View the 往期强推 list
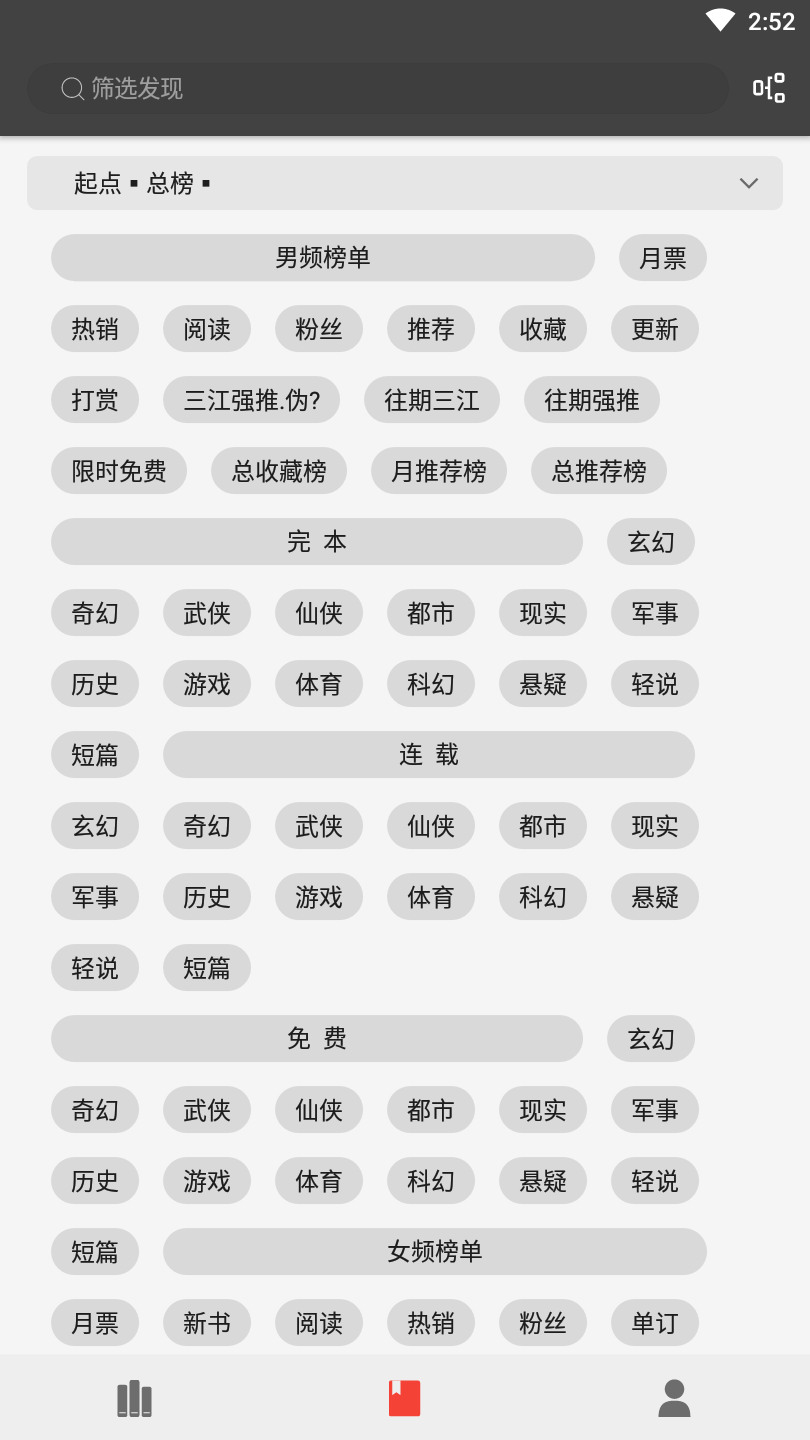 pos(592,400)
